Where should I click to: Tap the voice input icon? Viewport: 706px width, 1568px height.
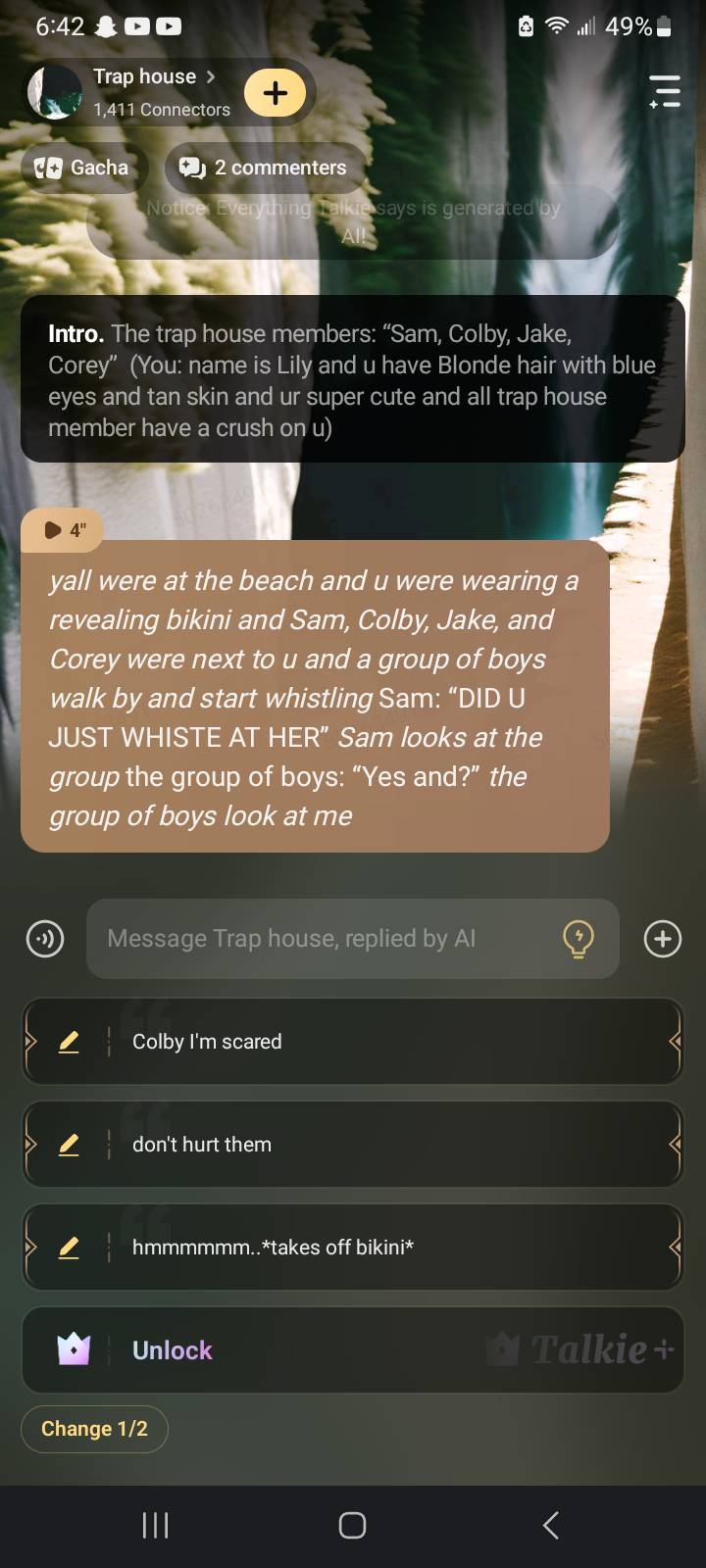[45, 939]
